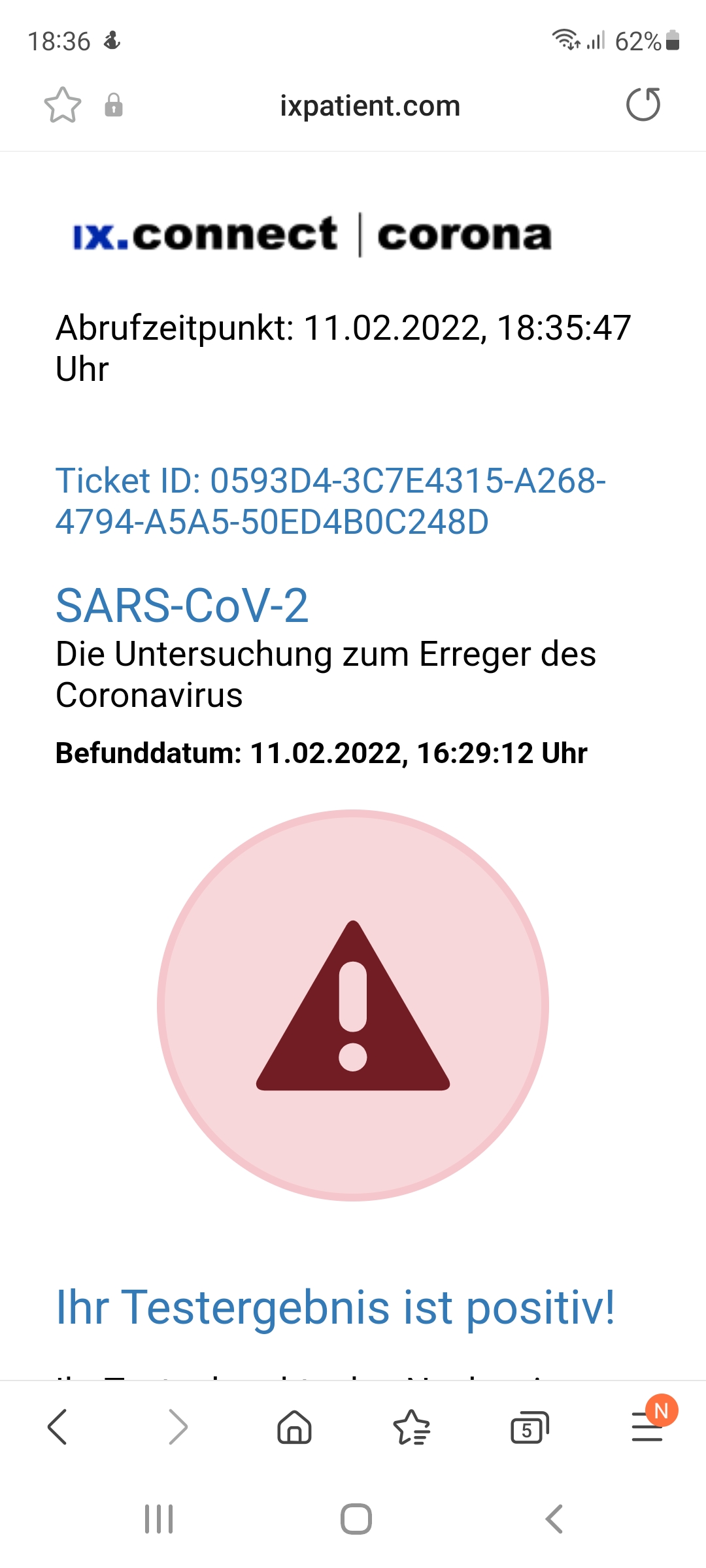Tap the system home button
The image size is (706, 1568).
[x=356, y=1519]
